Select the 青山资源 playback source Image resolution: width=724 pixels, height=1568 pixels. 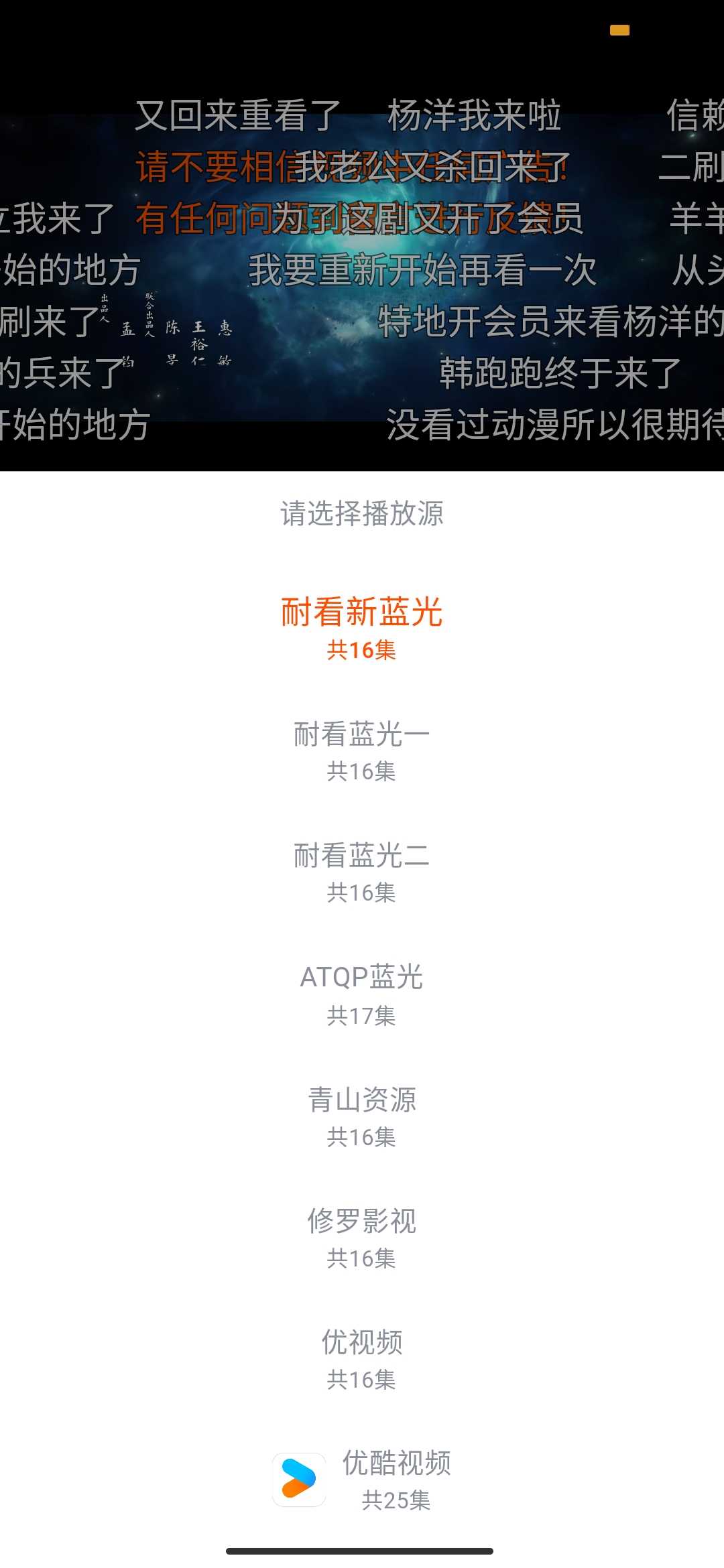click(361, 1116)
